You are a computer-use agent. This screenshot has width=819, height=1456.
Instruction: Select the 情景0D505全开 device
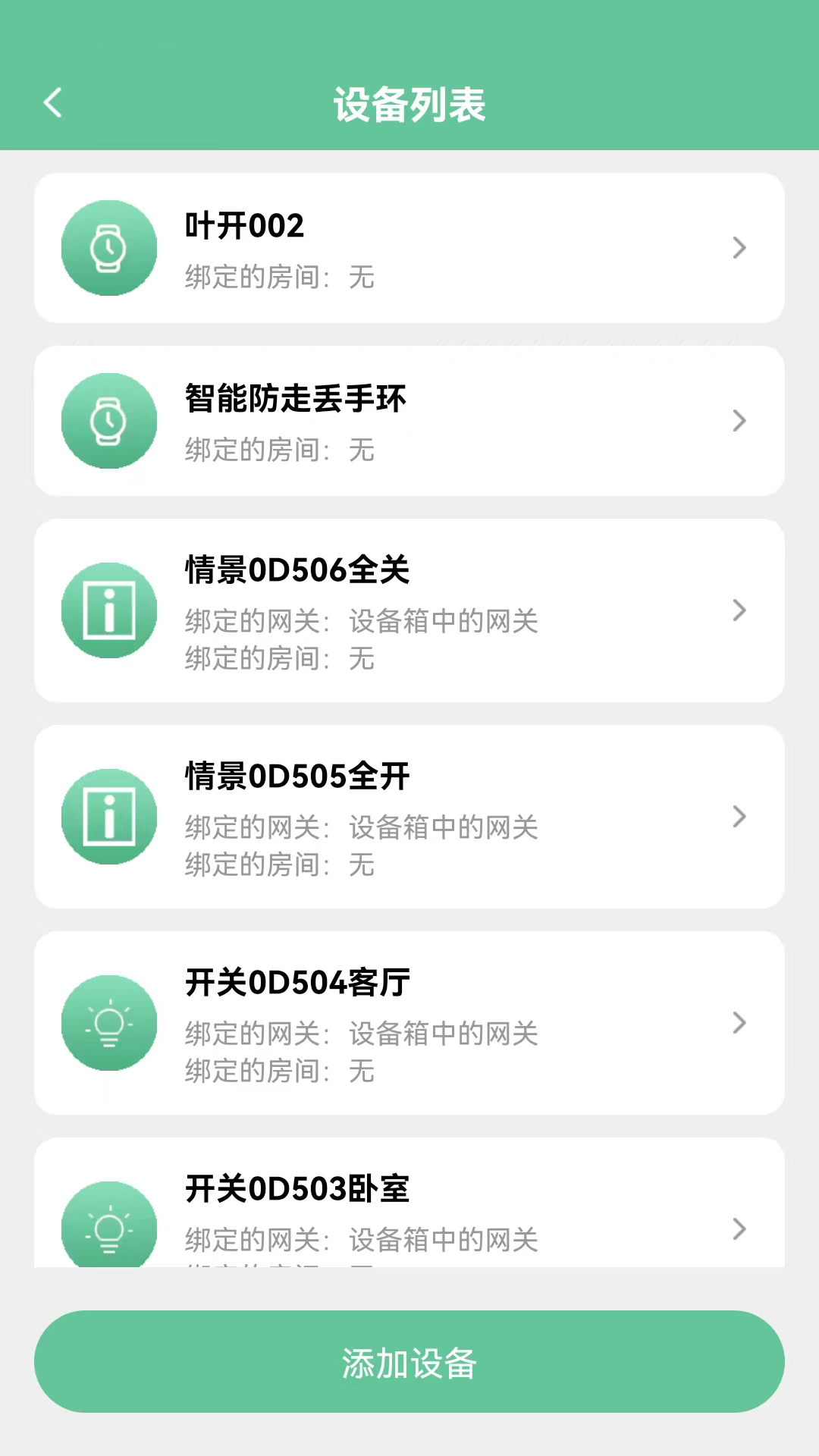(409, 817)
